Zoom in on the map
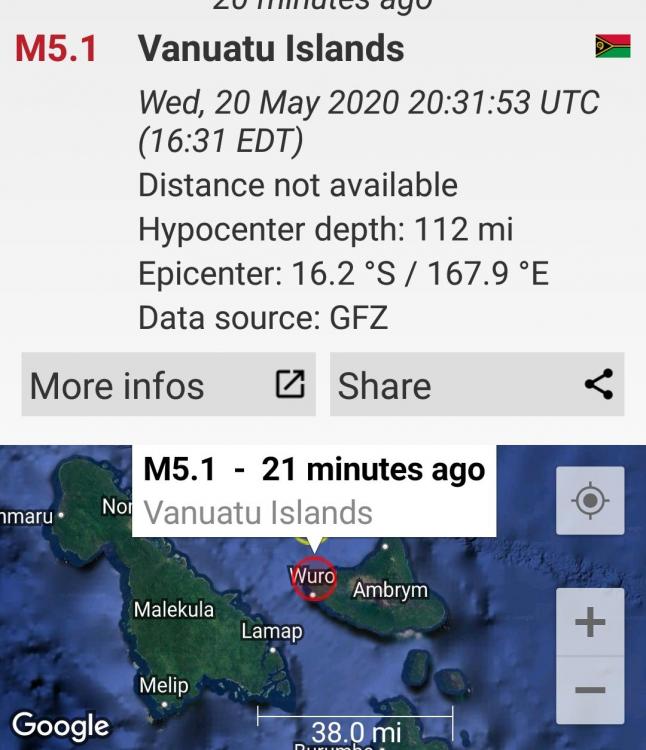Screen dimensions: 646x750 pyautogui.click(x=590, y=622)
